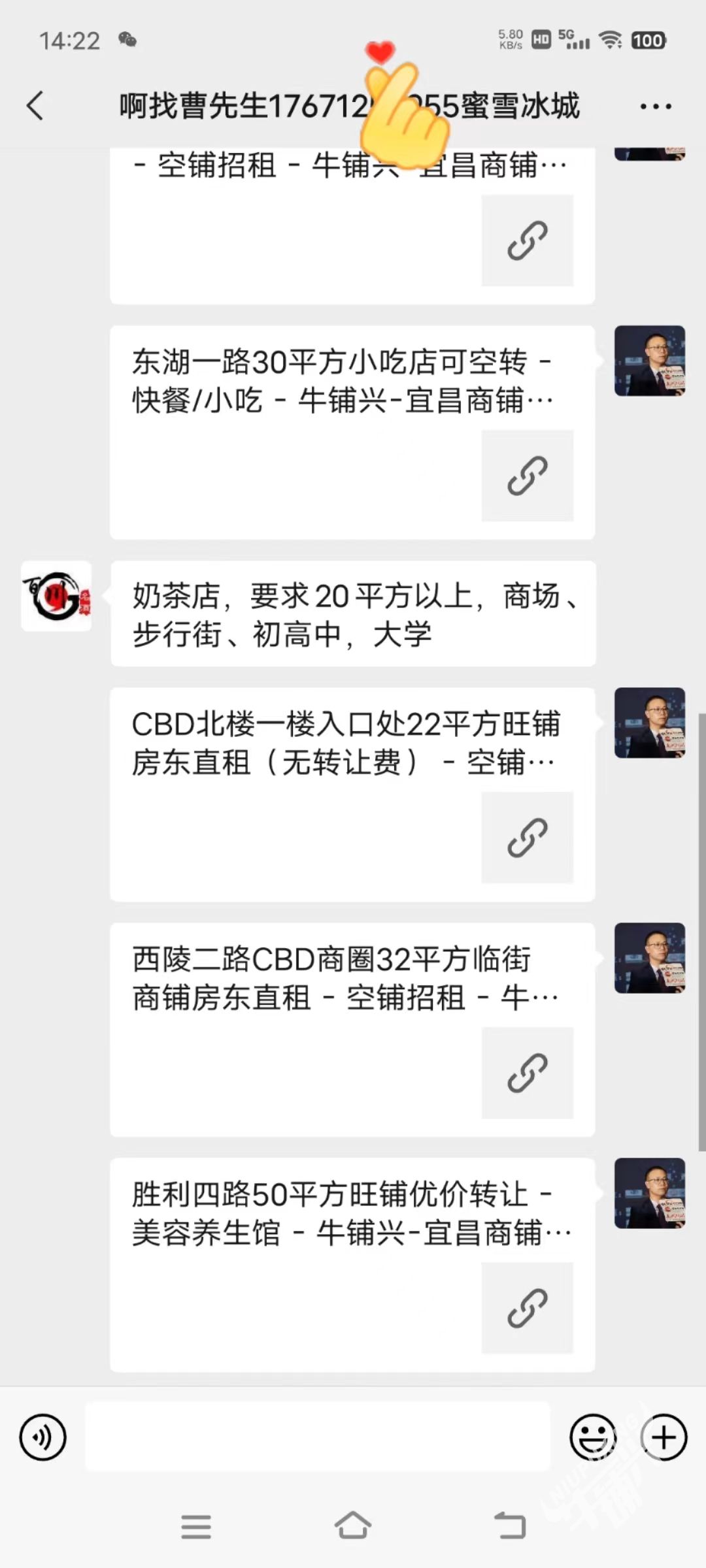
Task: Open the system recent apps view
Action: [x=196, y=1526]
